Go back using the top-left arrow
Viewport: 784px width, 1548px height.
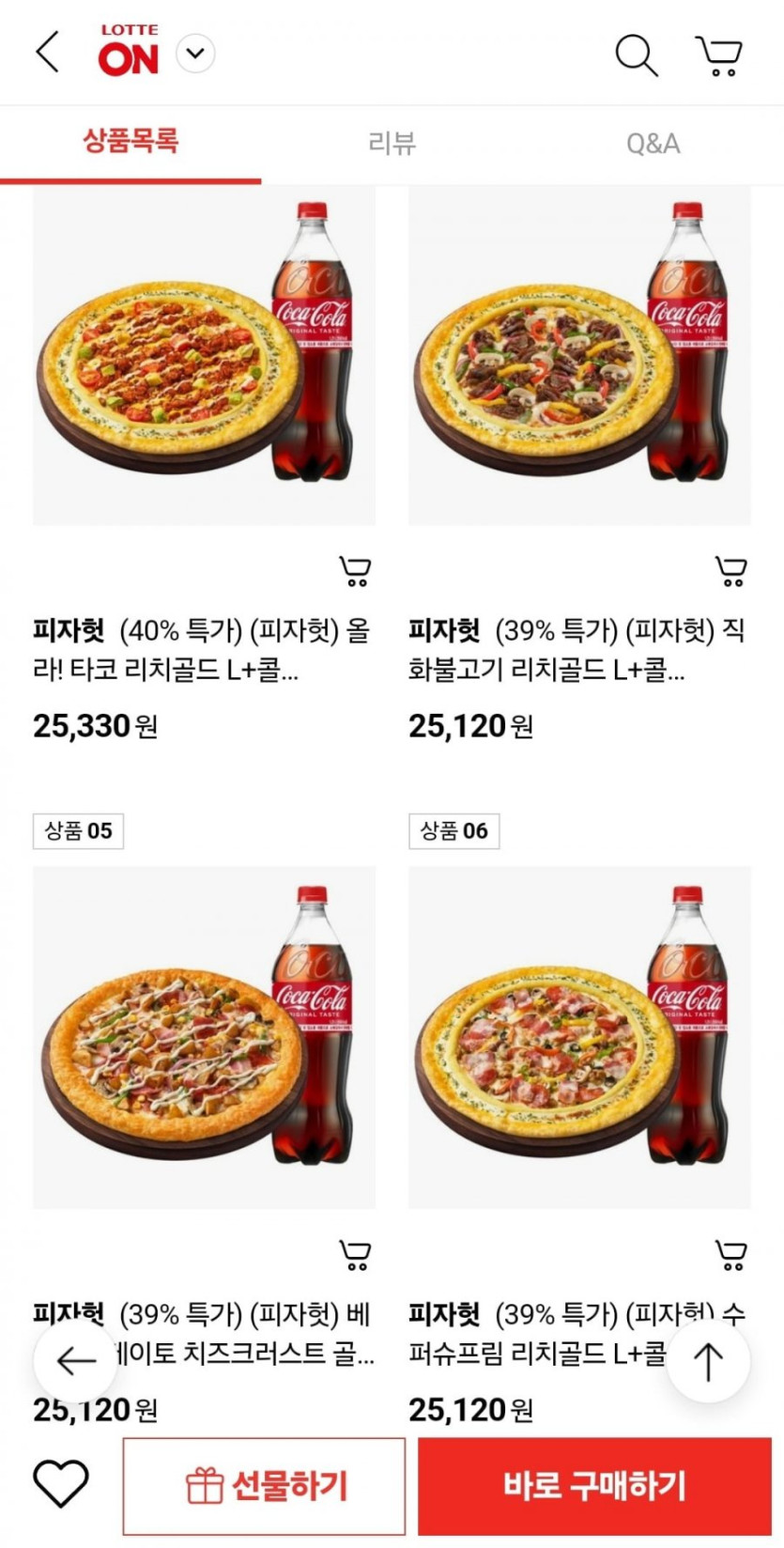pos(48,53)
